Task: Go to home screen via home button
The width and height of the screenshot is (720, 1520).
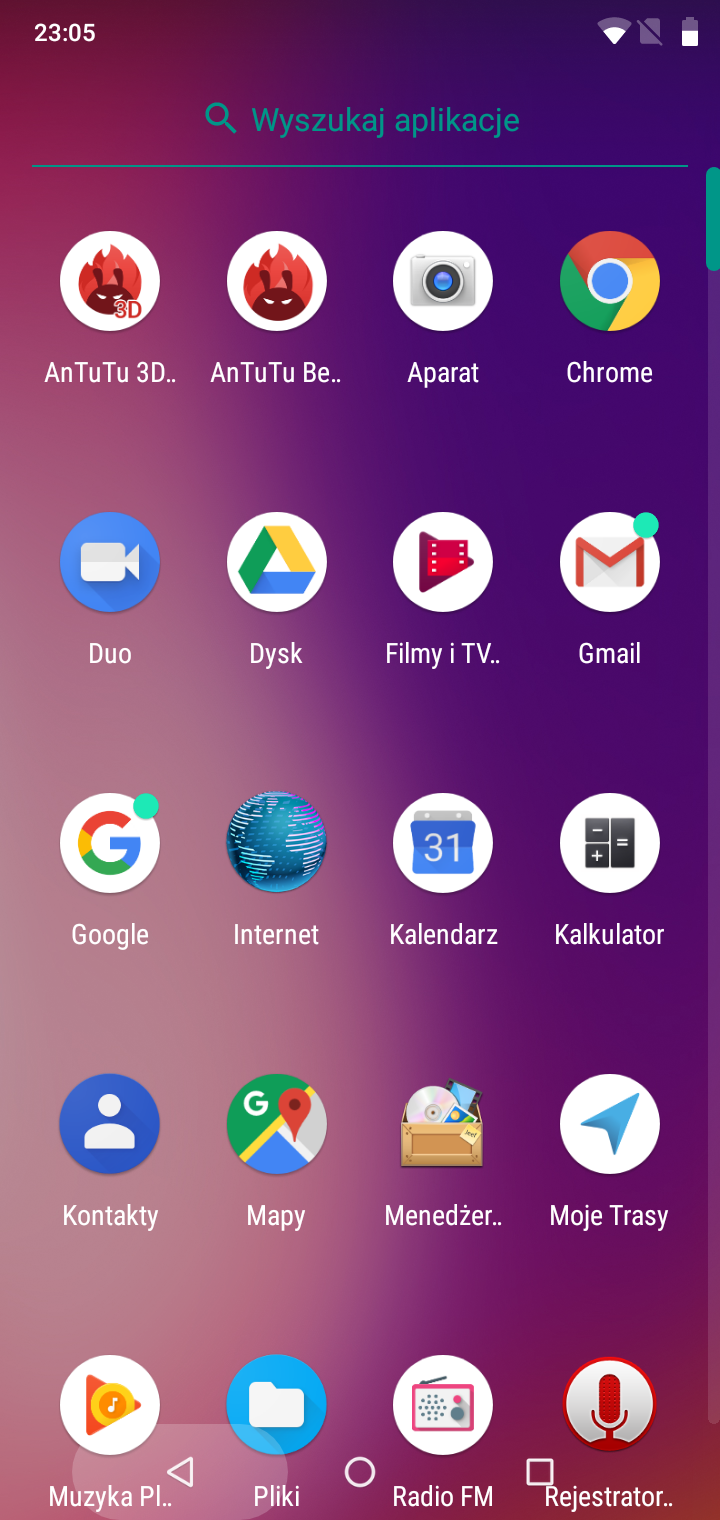Action: (x=360, y=1472)
